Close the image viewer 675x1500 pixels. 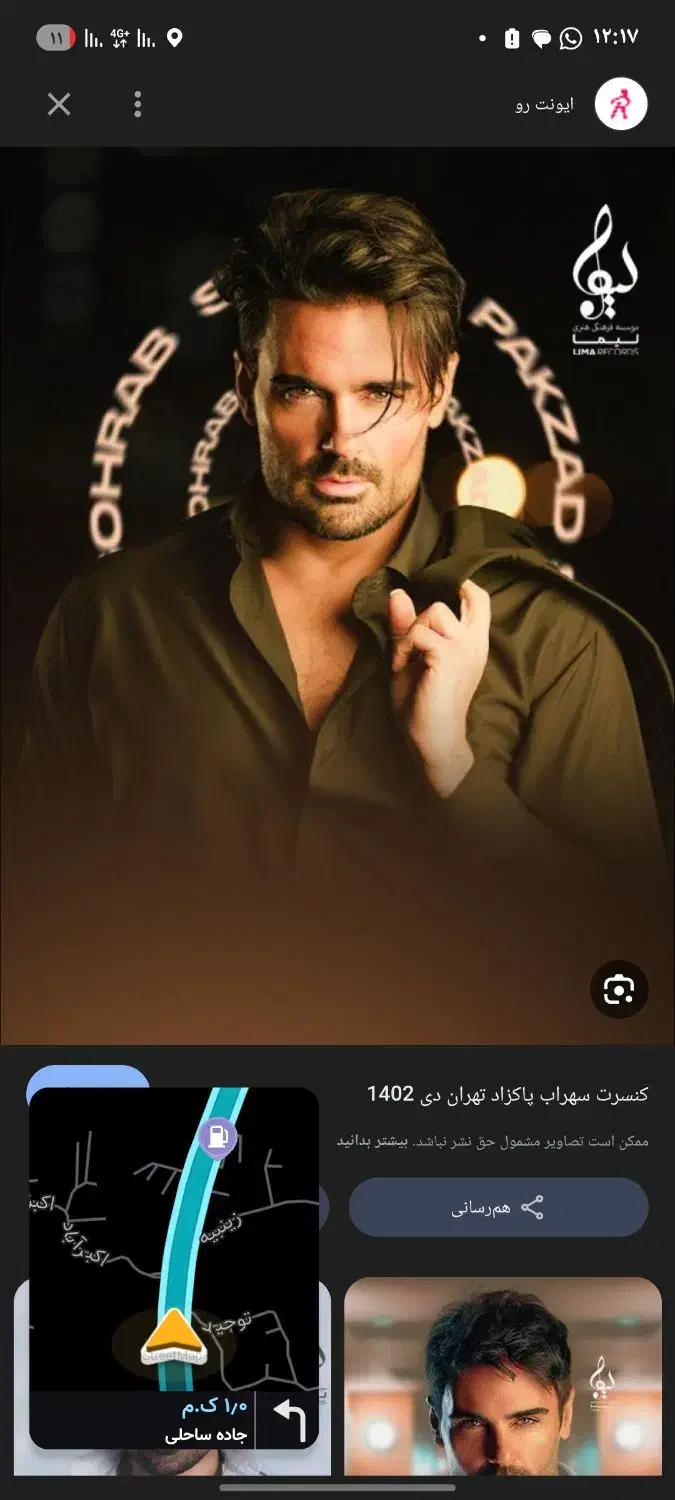click(59, 104)
